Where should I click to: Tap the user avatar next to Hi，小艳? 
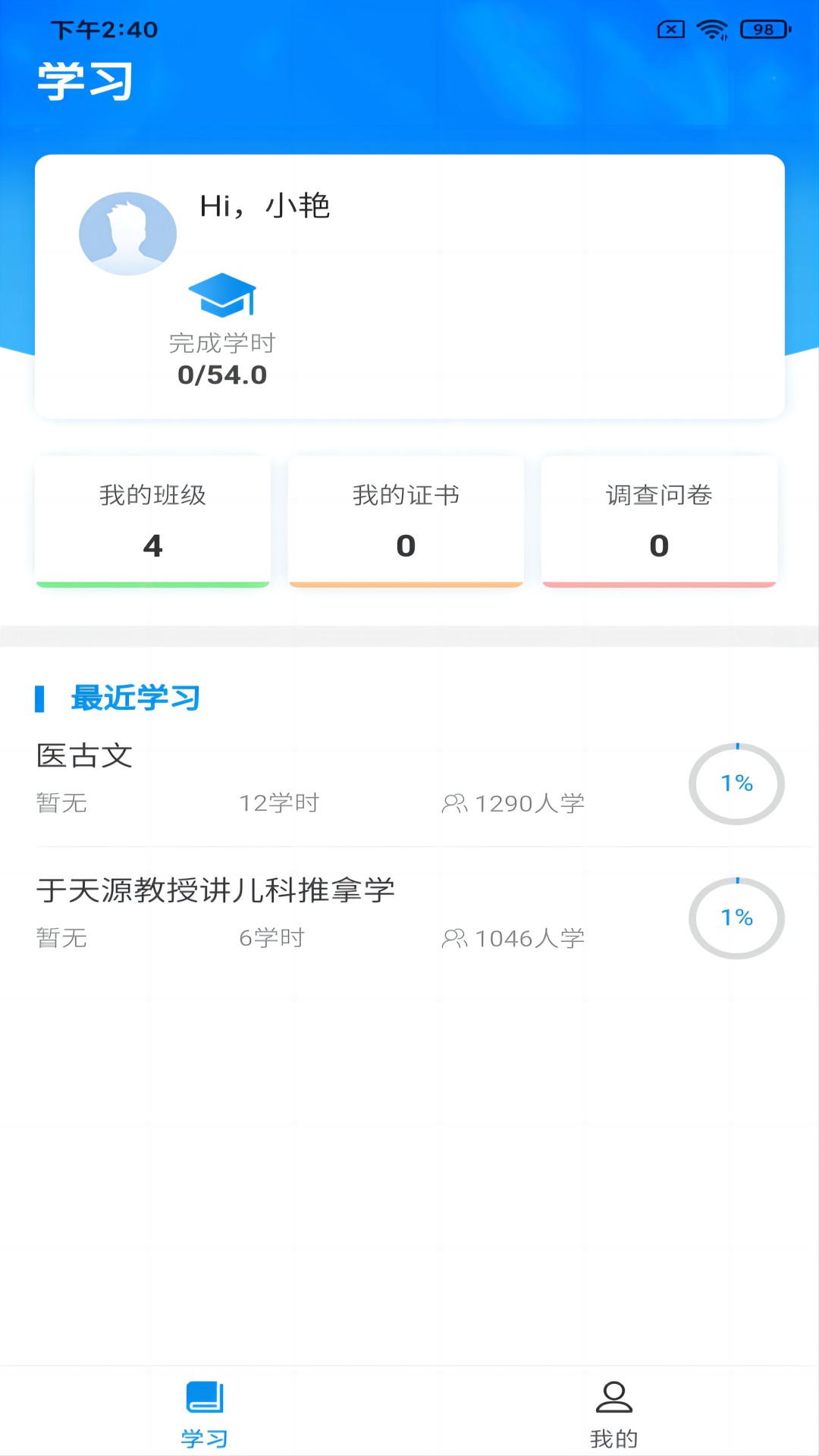128,234
